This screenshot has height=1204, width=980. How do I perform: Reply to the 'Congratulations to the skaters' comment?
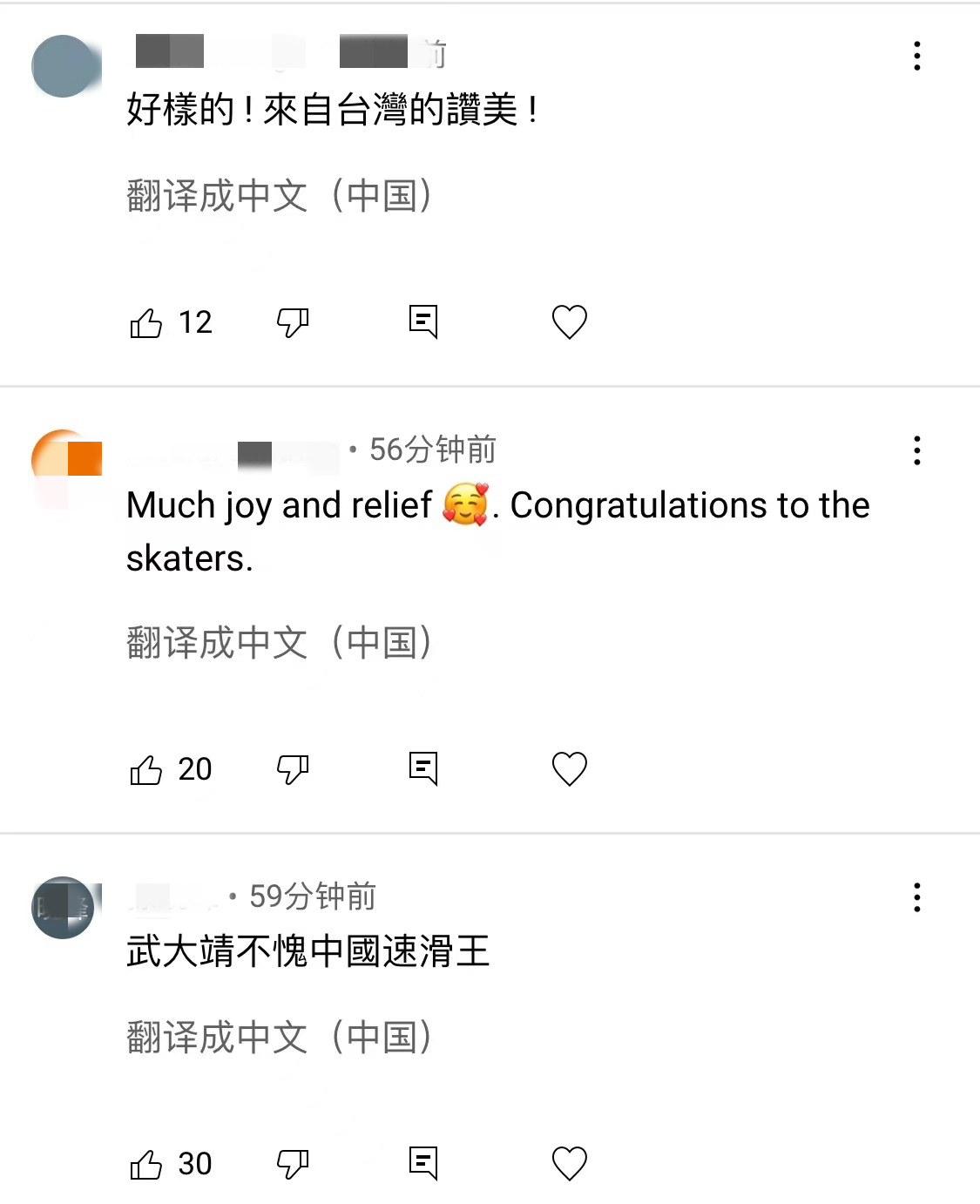(x=424, y=768)
